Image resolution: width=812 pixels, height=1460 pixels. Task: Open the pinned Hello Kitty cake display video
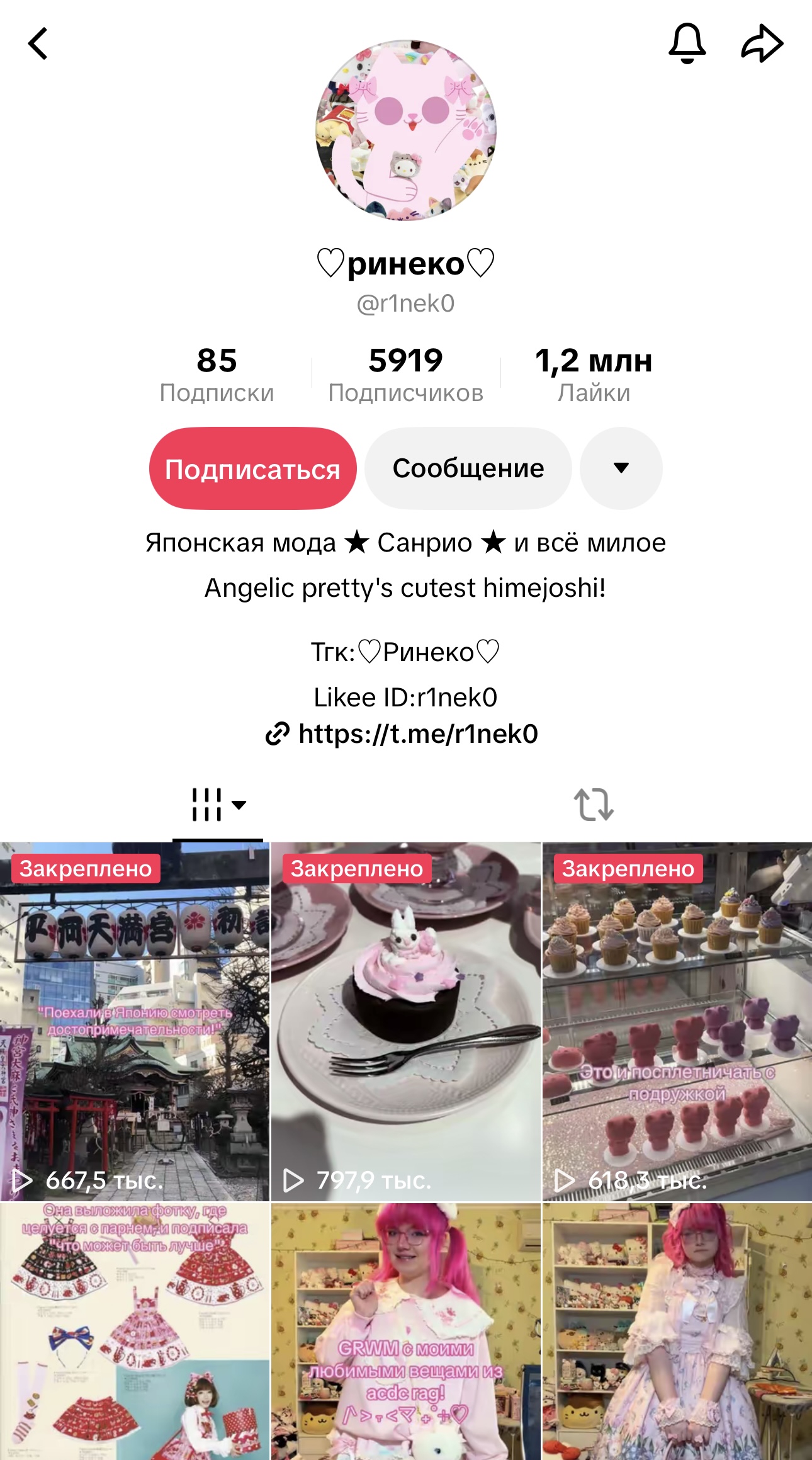click(677, 1022)
